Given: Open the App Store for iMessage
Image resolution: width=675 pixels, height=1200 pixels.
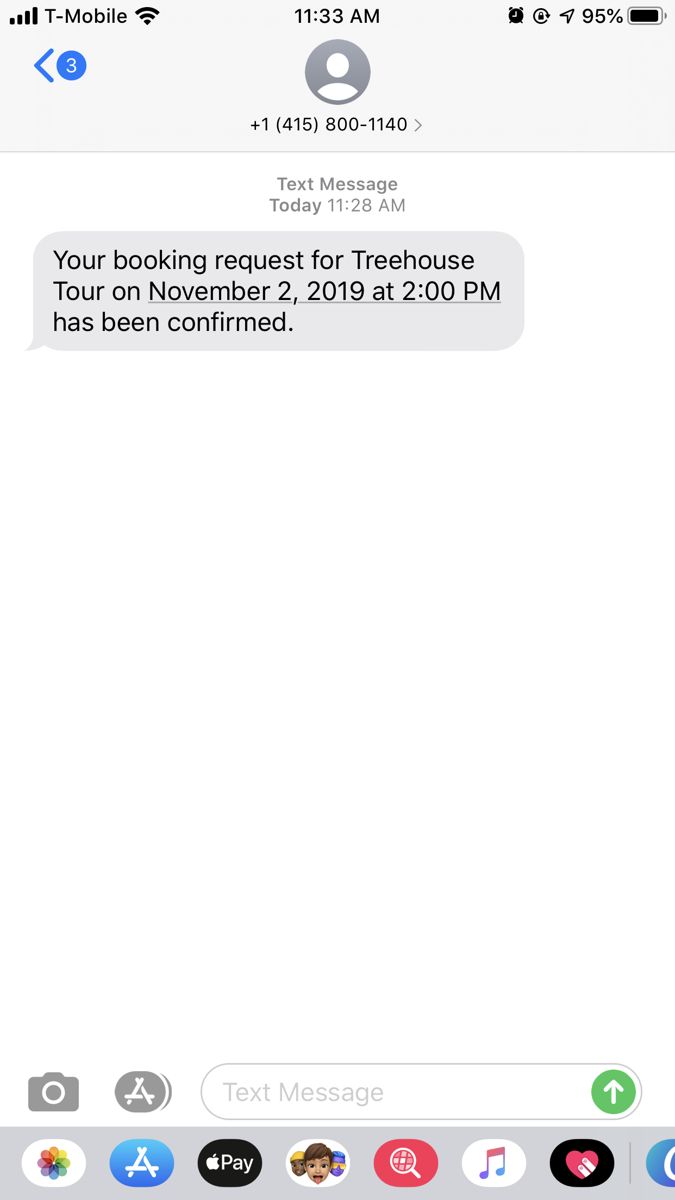Looking at the screenshot, I should tap(142, 1163).
